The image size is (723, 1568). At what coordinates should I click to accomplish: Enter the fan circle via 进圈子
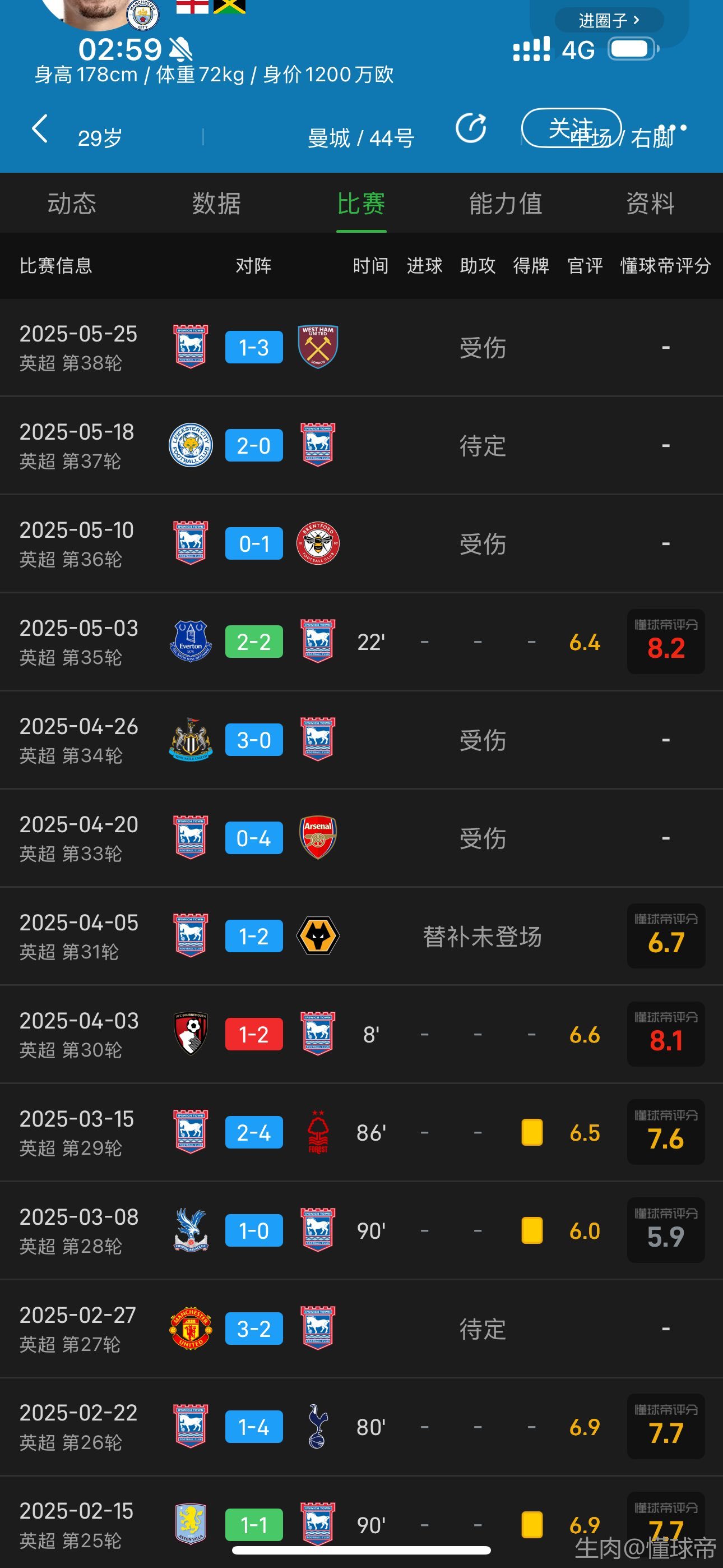609,20
